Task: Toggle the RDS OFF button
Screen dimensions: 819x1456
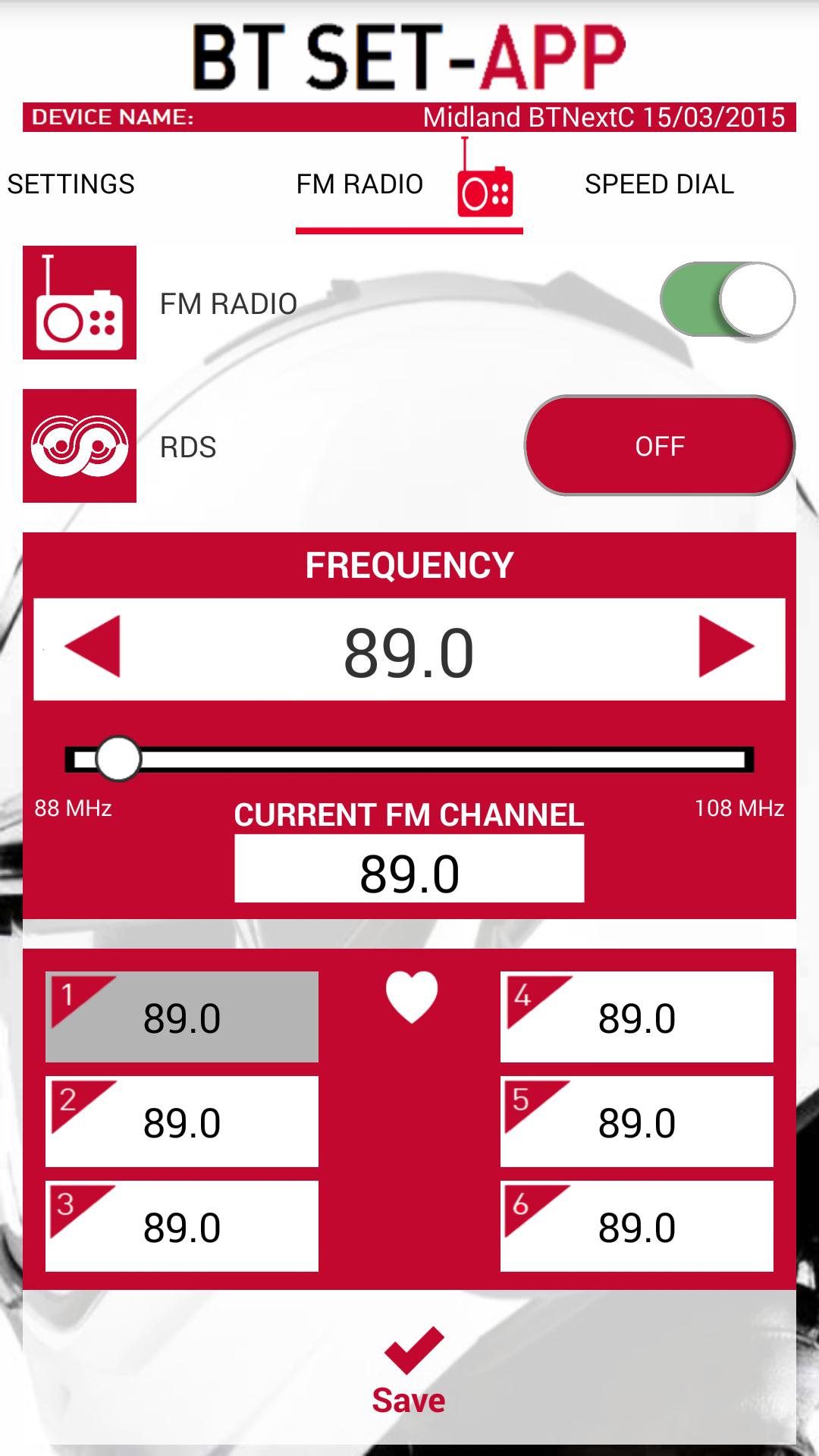Action: [659, 446]
